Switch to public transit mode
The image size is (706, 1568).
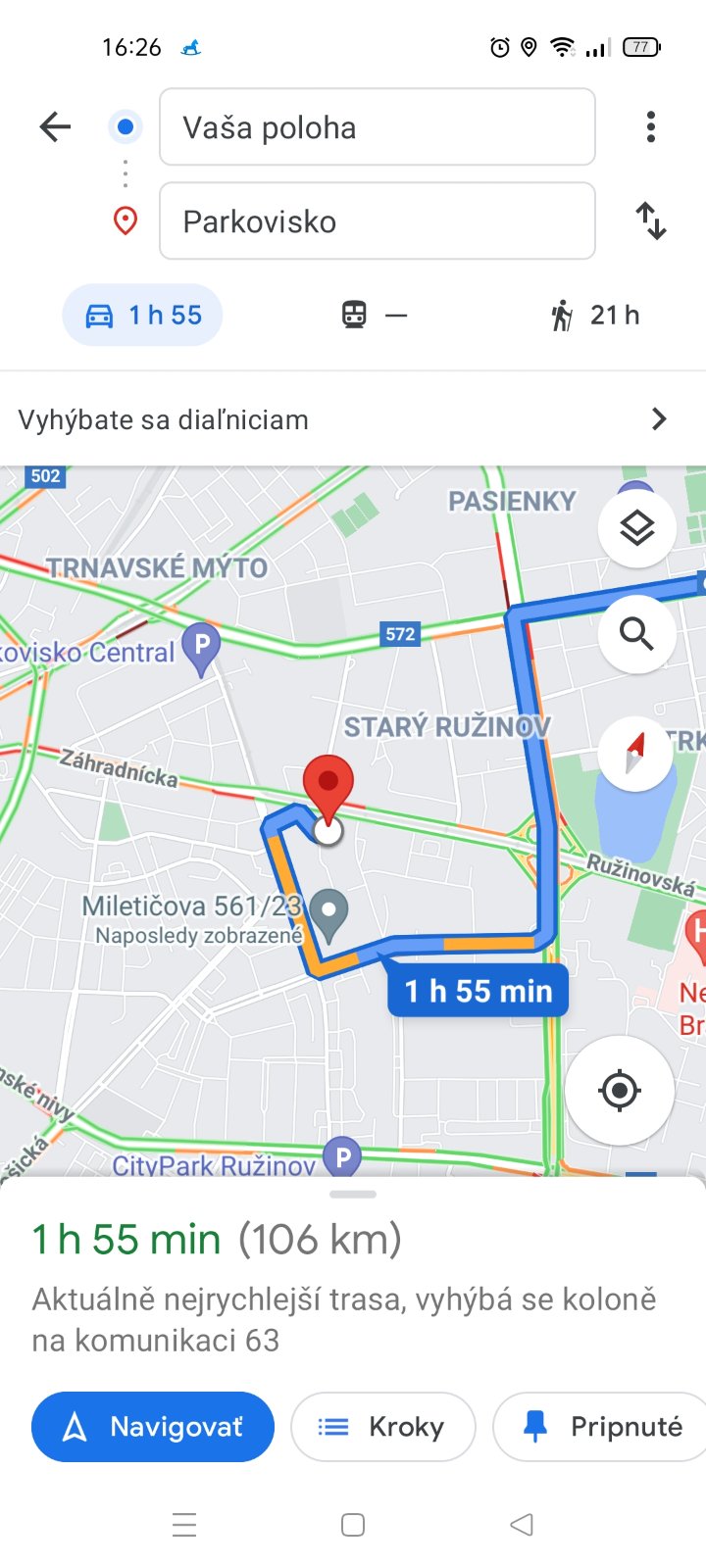point(373,315)
